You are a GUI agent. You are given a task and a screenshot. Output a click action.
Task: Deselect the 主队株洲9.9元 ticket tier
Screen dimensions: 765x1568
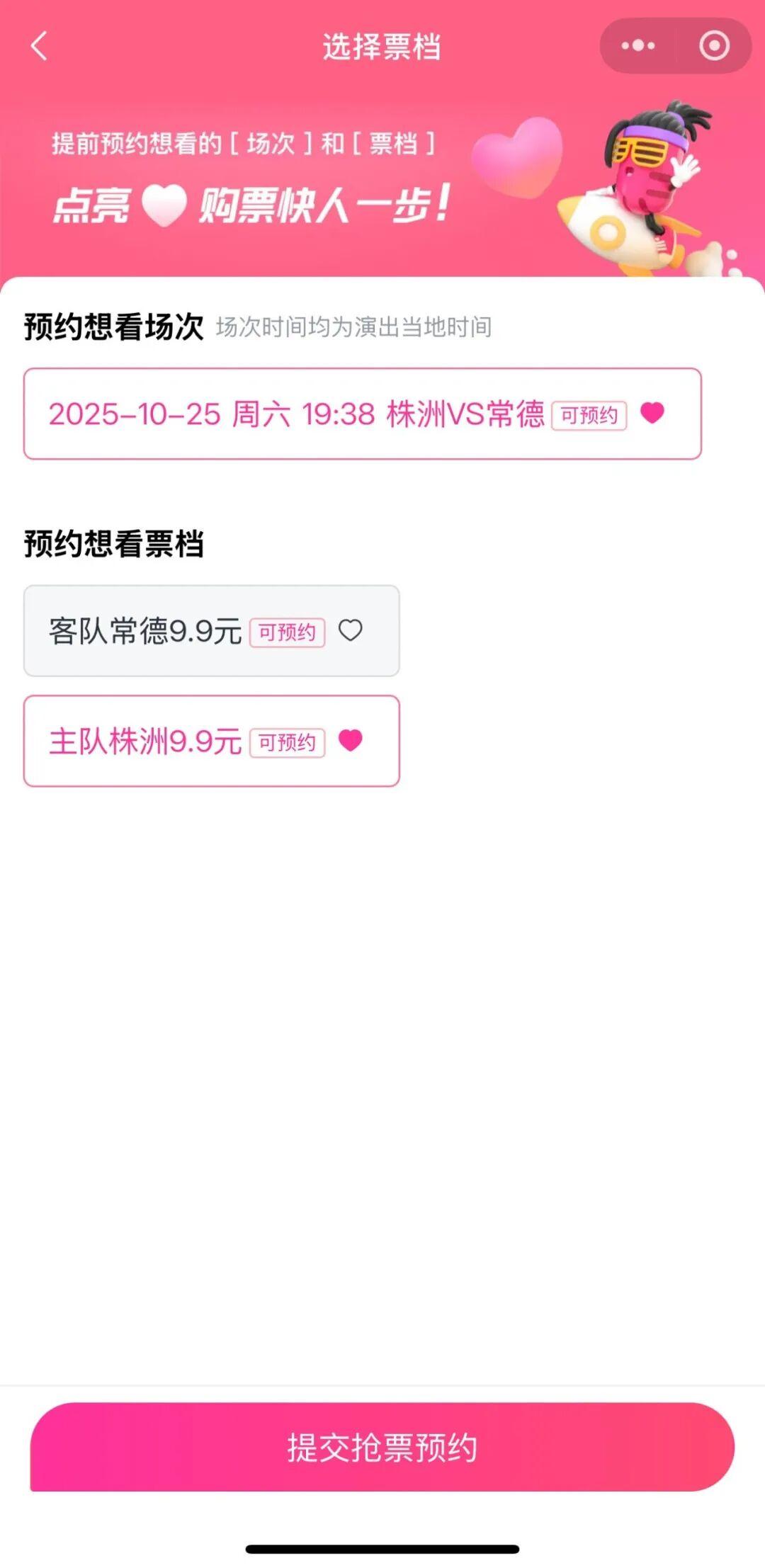(x=211, y=741)
